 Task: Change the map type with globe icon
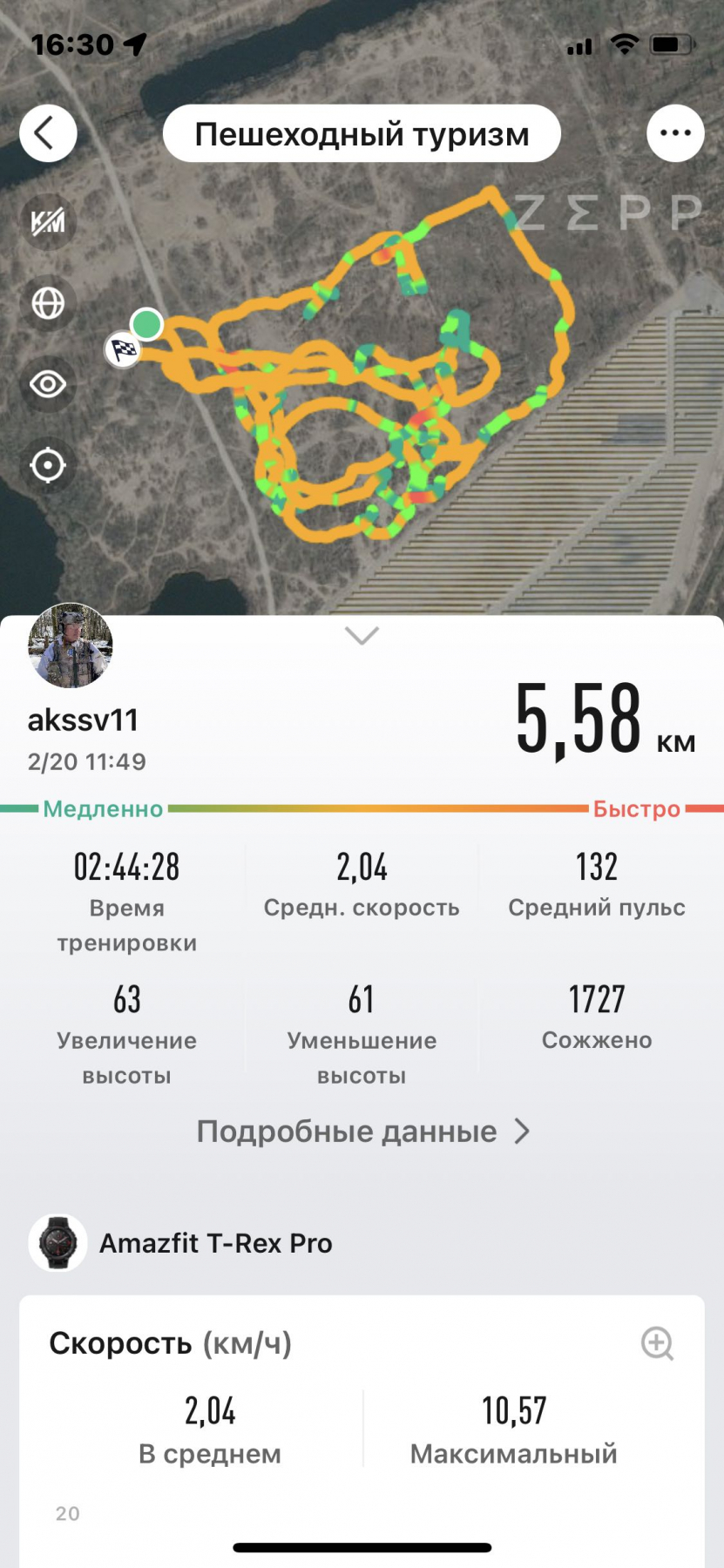coord(48,303)
